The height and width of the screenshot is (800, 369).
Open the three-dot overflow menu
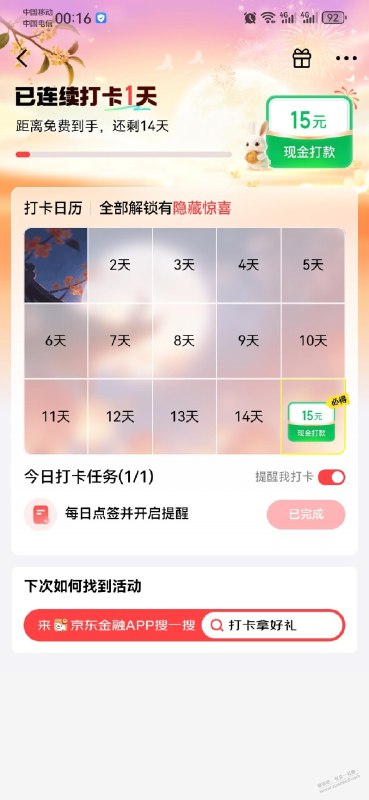(346, 58)
